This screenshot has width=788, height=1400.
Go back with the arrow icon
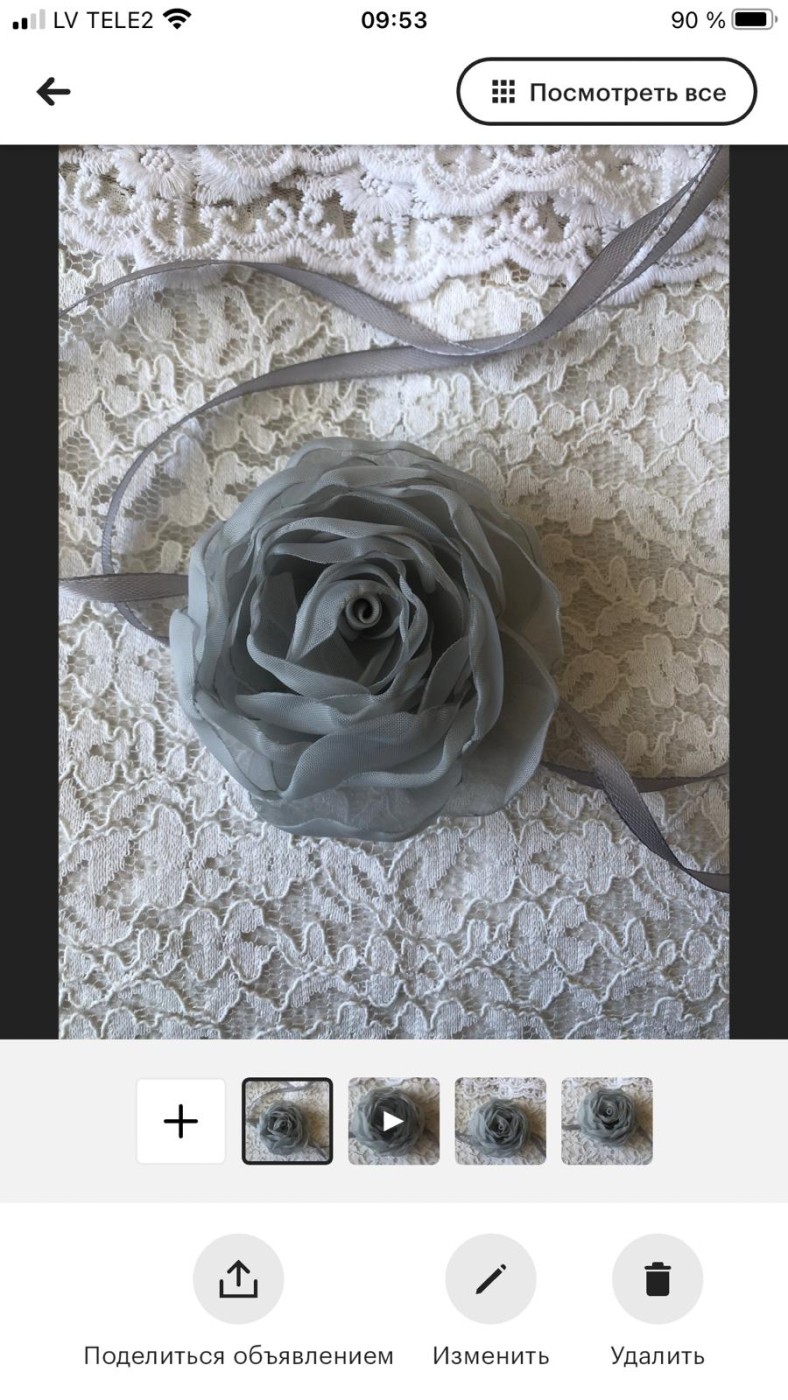click(x=54, y=92)
